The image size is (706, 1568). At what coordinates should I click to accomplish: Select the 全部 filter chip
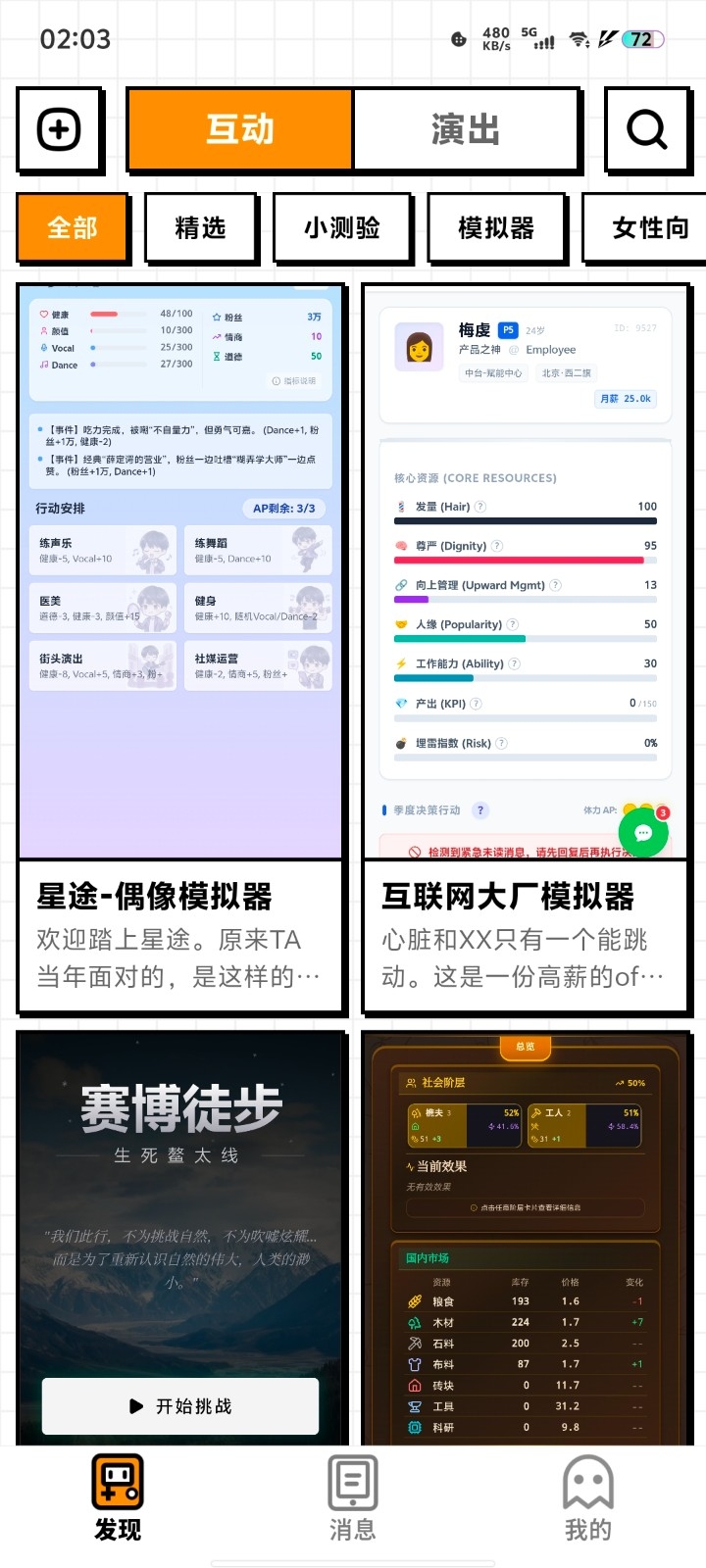point(73,227)
